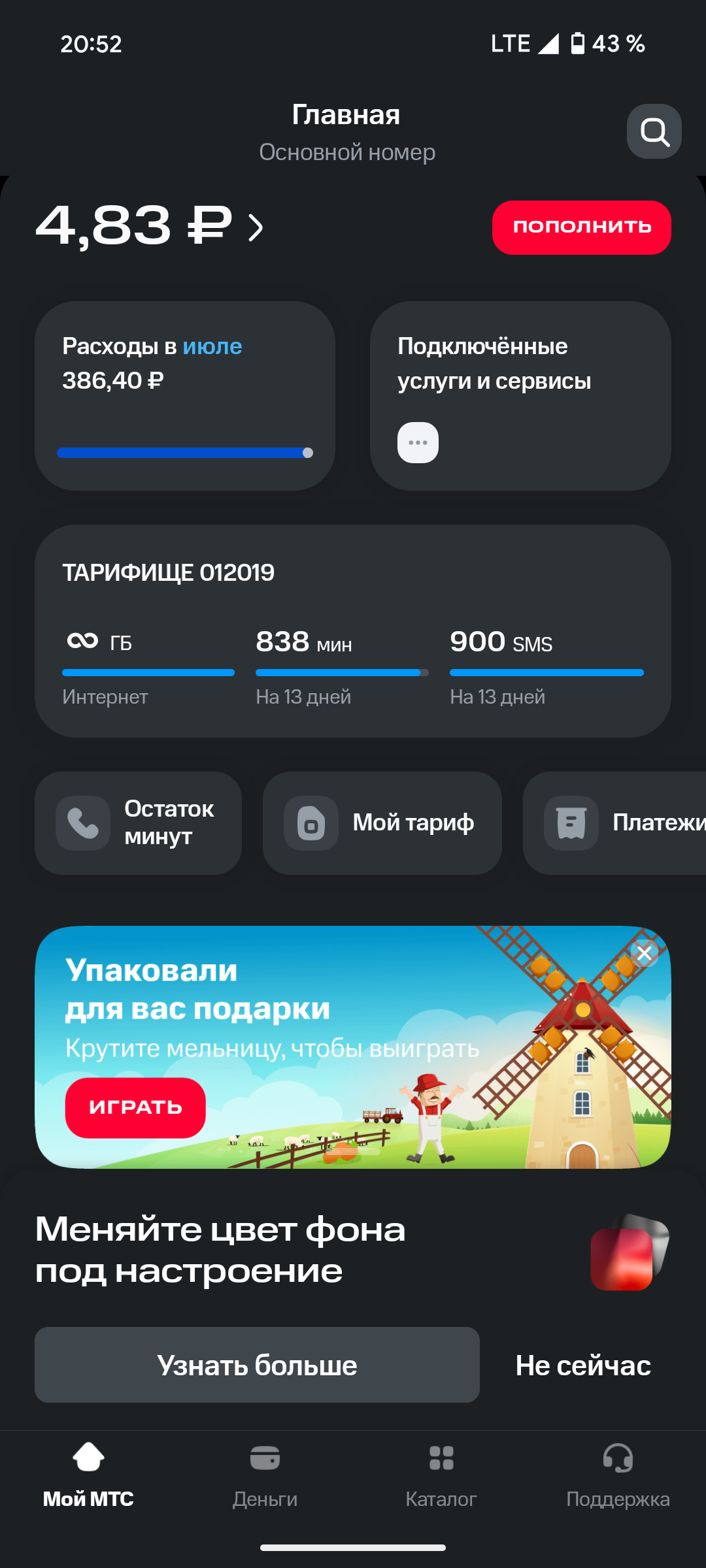Tap the Пополнить button to top up
This screenshot has width=706, height=1568.
(582, 227)
